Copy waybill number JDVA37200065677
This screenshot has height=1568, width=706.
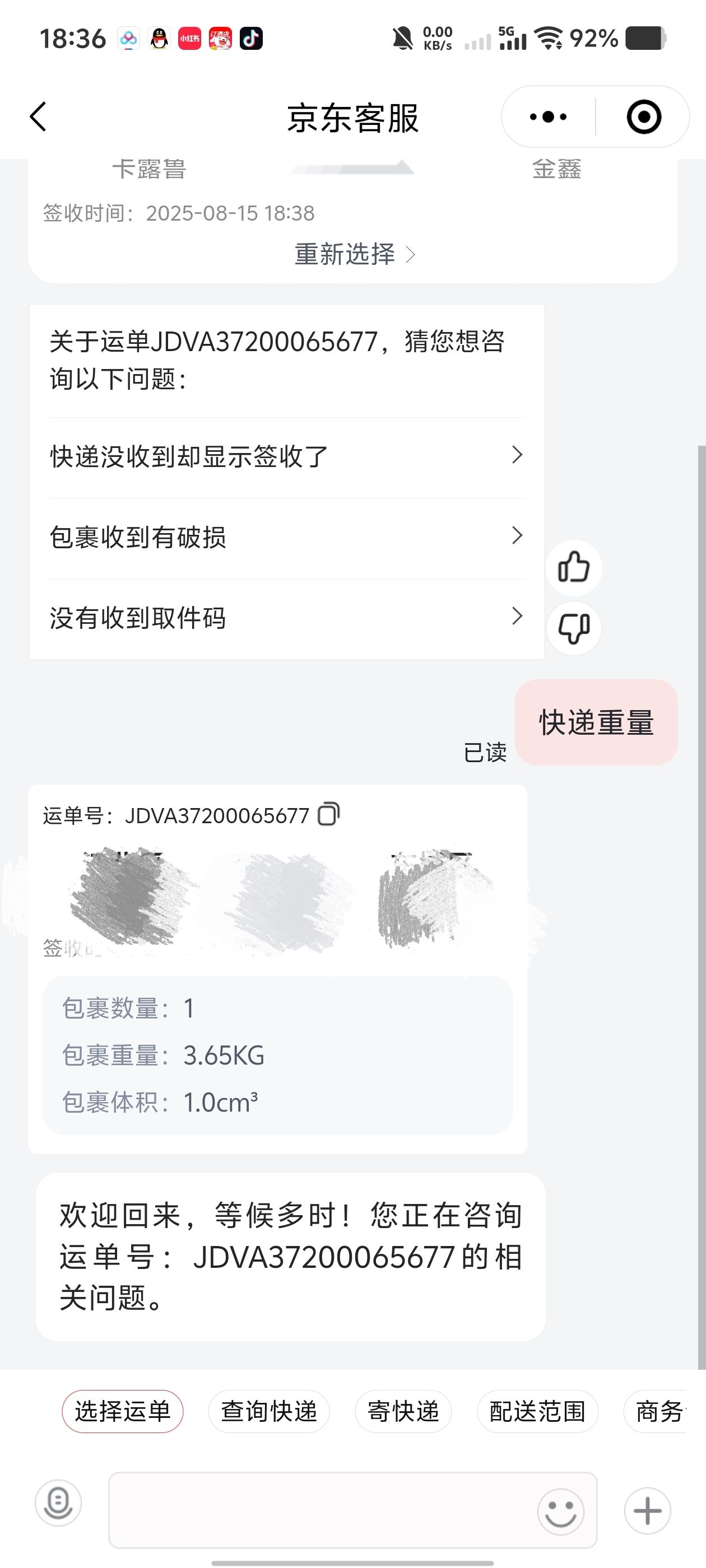[329, 814]
